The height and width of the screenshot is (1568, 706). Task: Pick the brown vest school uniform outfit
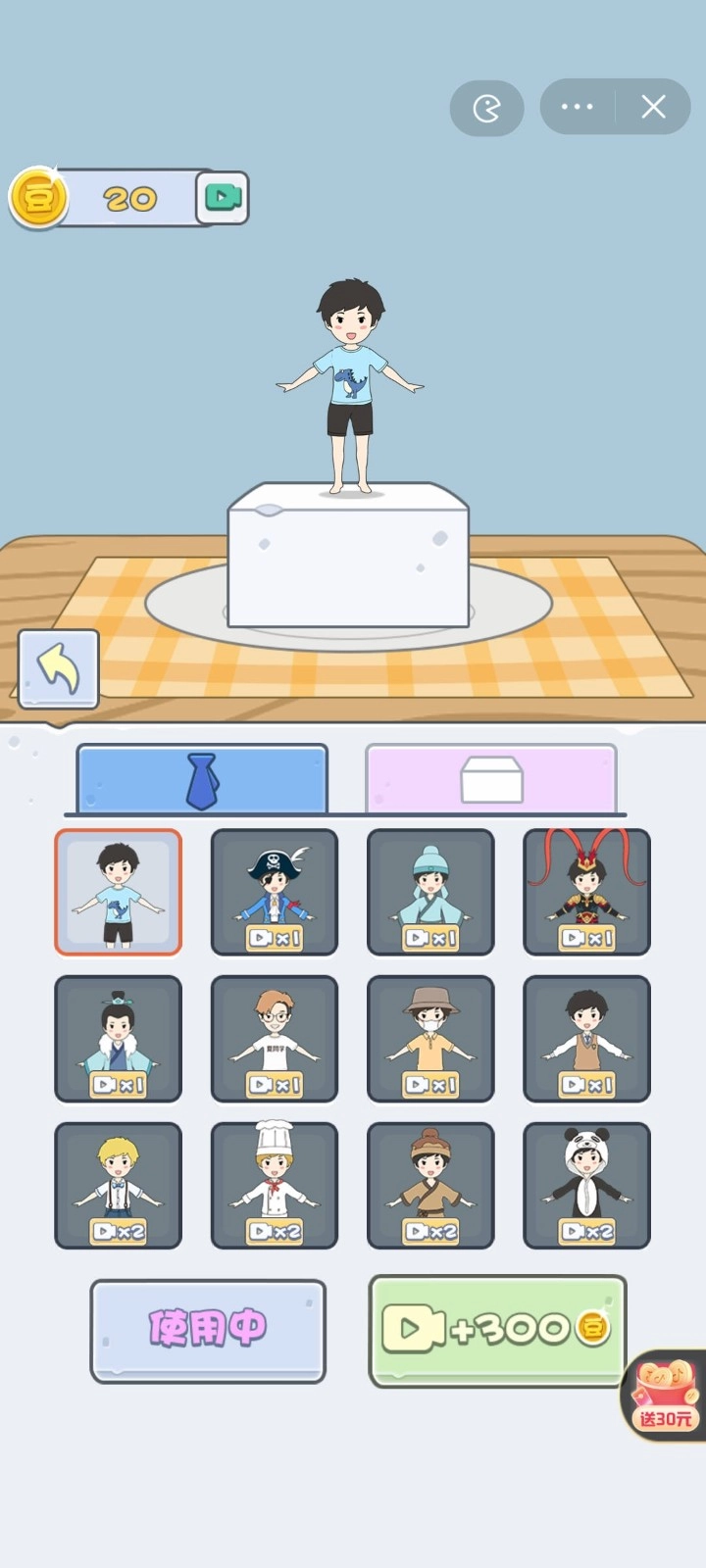pyautogui.click(x=586, y=1039)
